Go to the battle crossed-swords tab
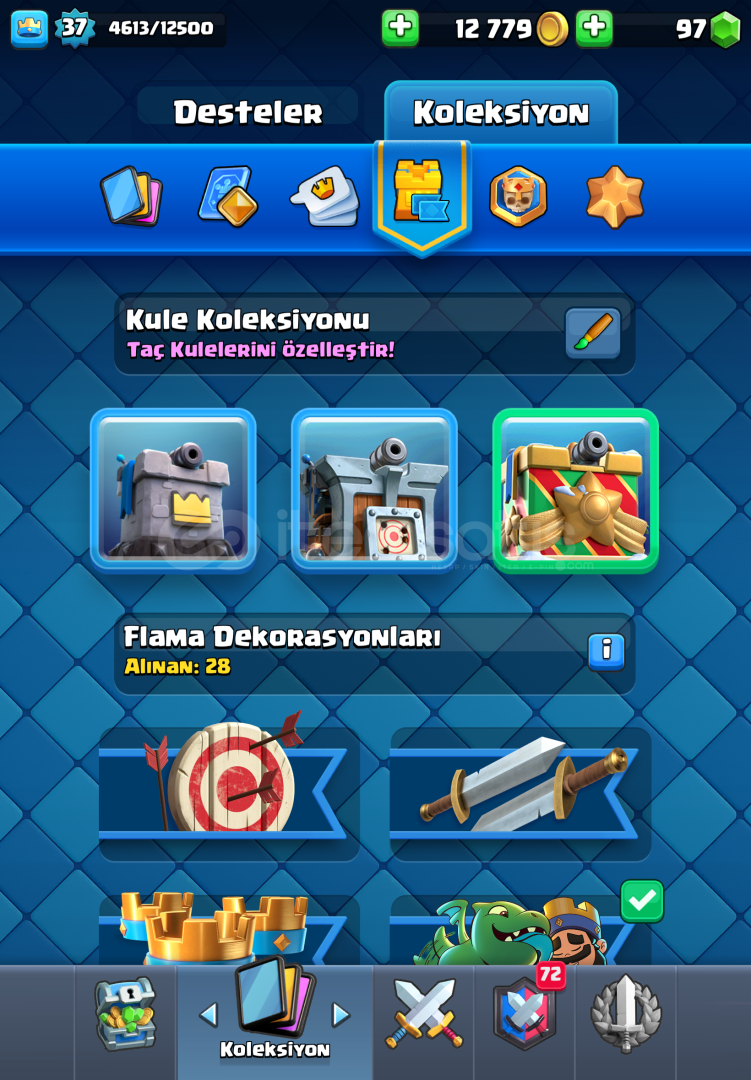The height and width of the screenshot is (1080, 751). [x=424, y=1013]
